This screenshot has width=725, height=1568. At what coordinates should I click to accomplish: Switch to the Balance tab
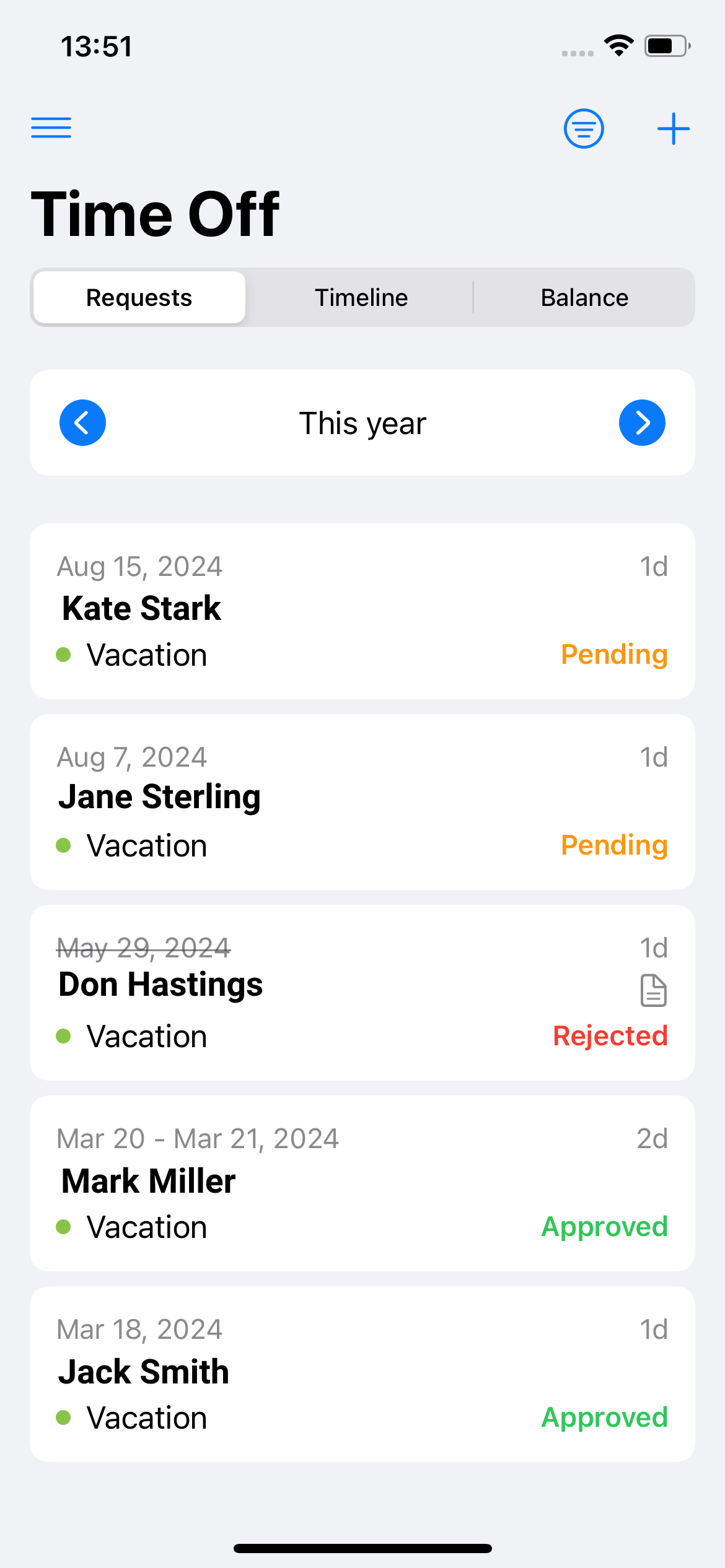[584, 297]
